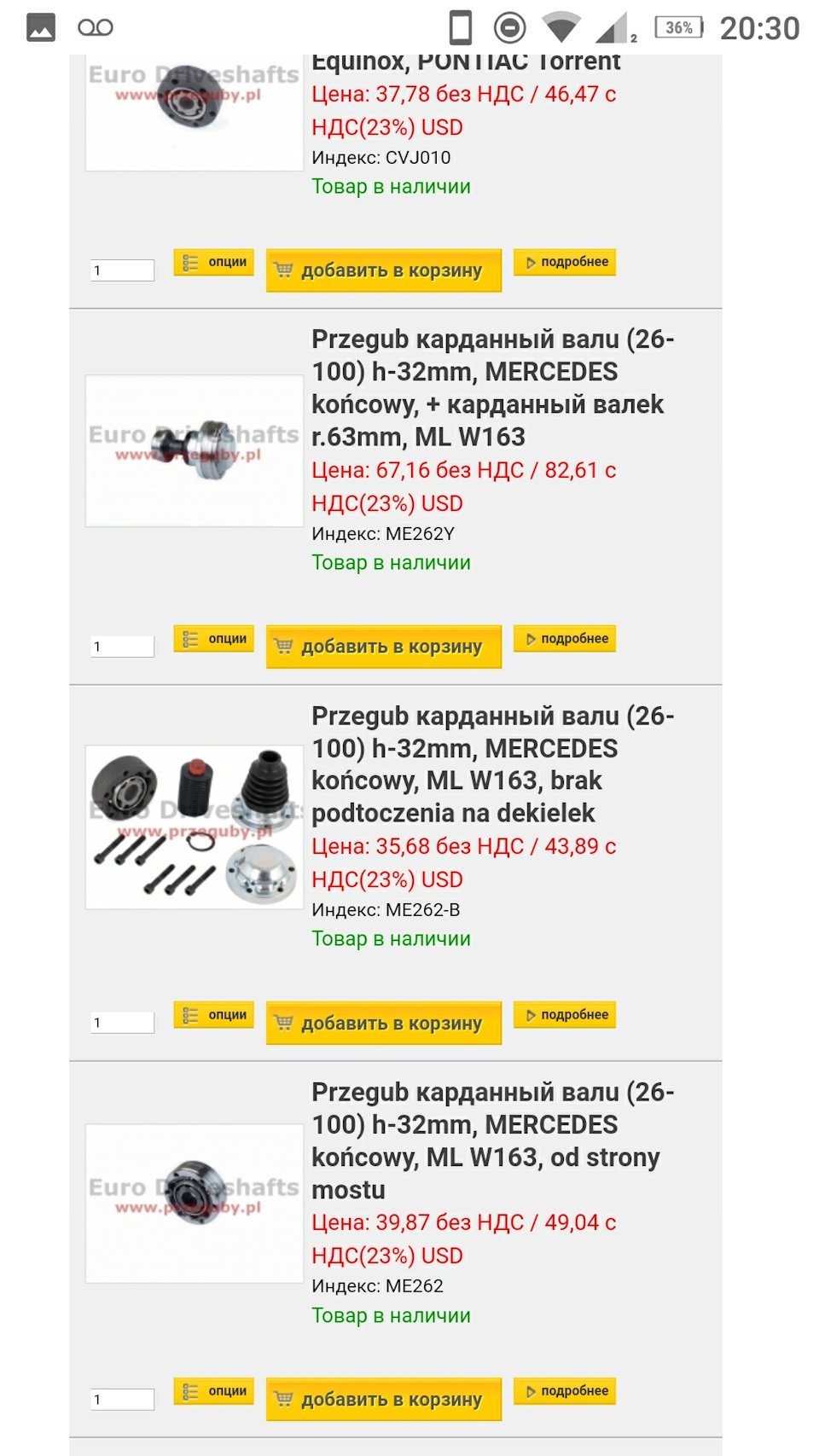The width and height of the screenshot is (819, 1456).
Task: Add ME262Y joint to the cart
Action: (x=383, y=647)
